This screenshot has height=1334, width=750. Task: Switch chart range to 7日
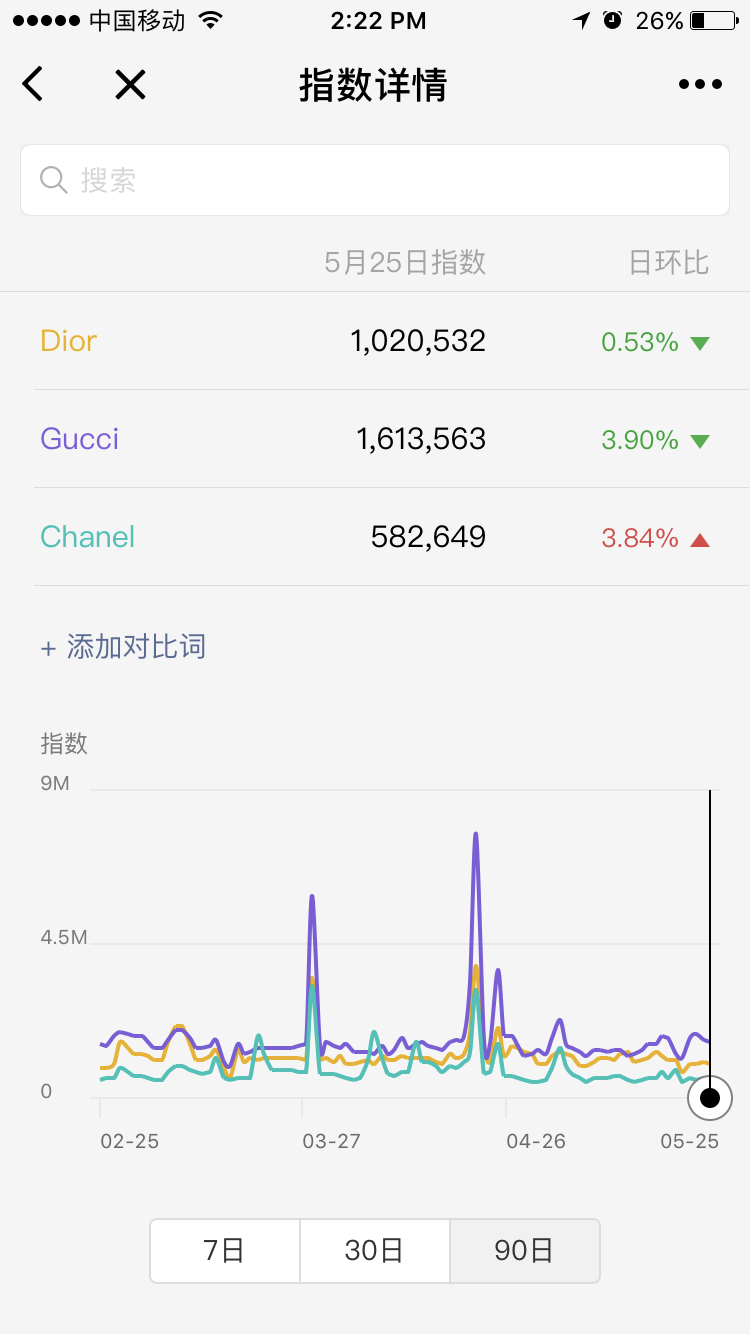[225, 1251]
